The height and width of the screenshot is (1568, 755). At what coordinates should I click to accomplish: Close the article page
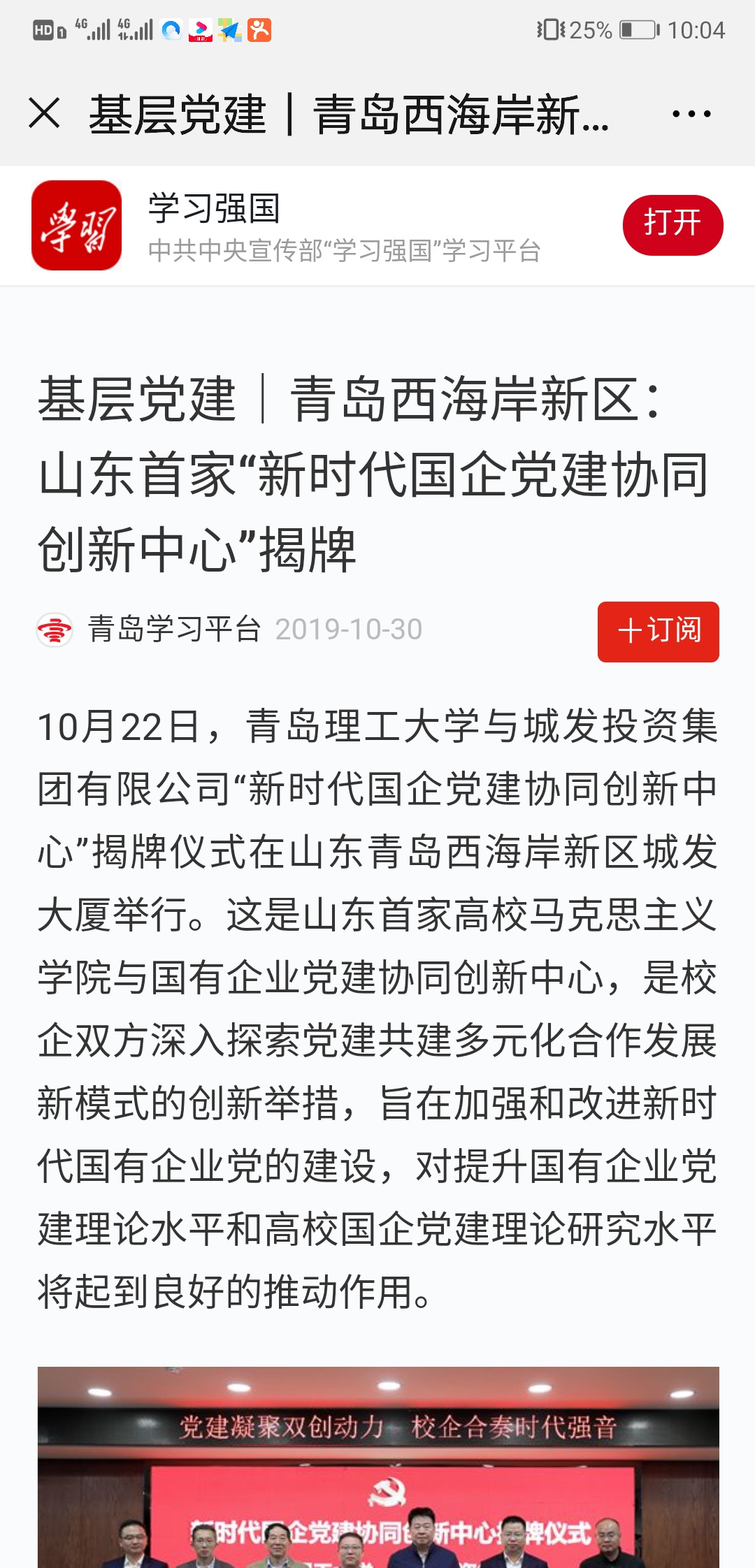(x=45, y=113)
